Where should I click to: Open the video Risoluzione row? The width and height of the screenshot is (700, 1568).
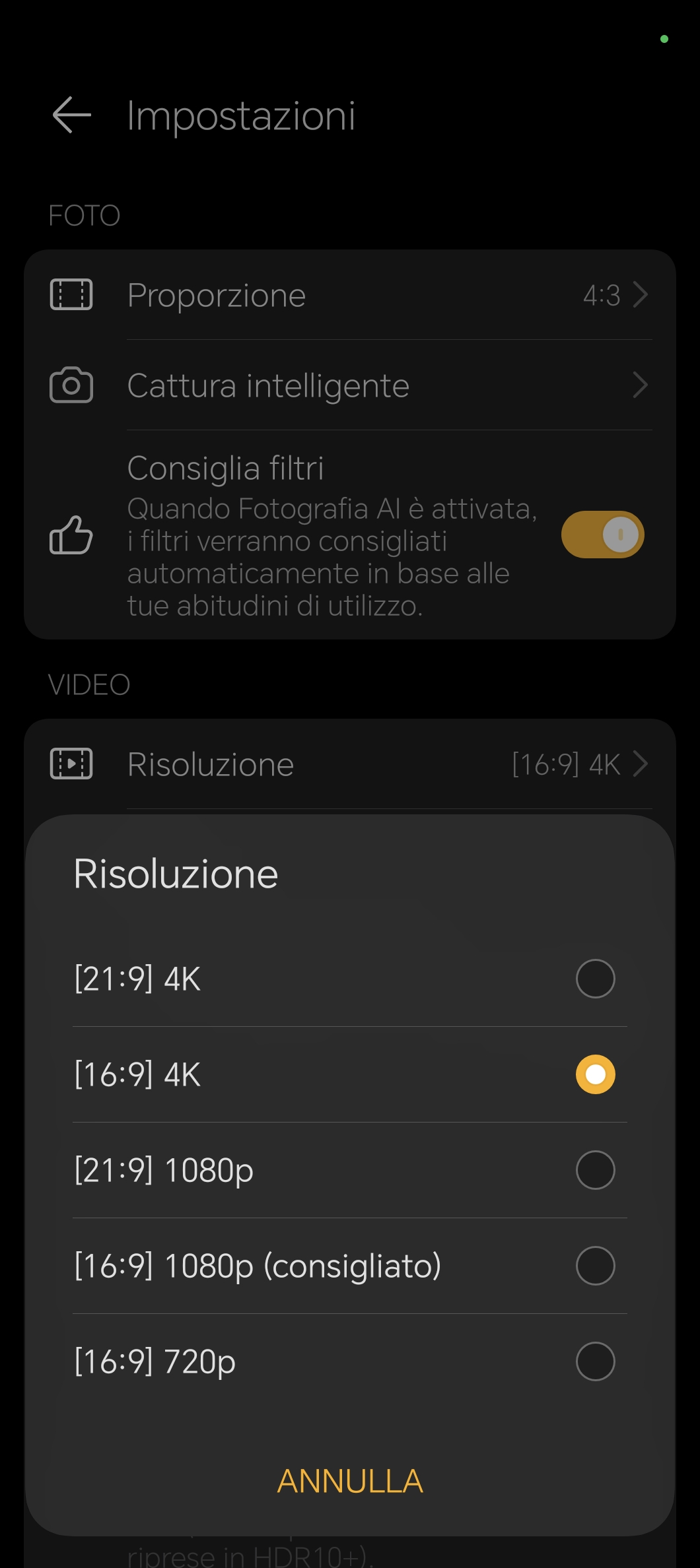(349, 764)
